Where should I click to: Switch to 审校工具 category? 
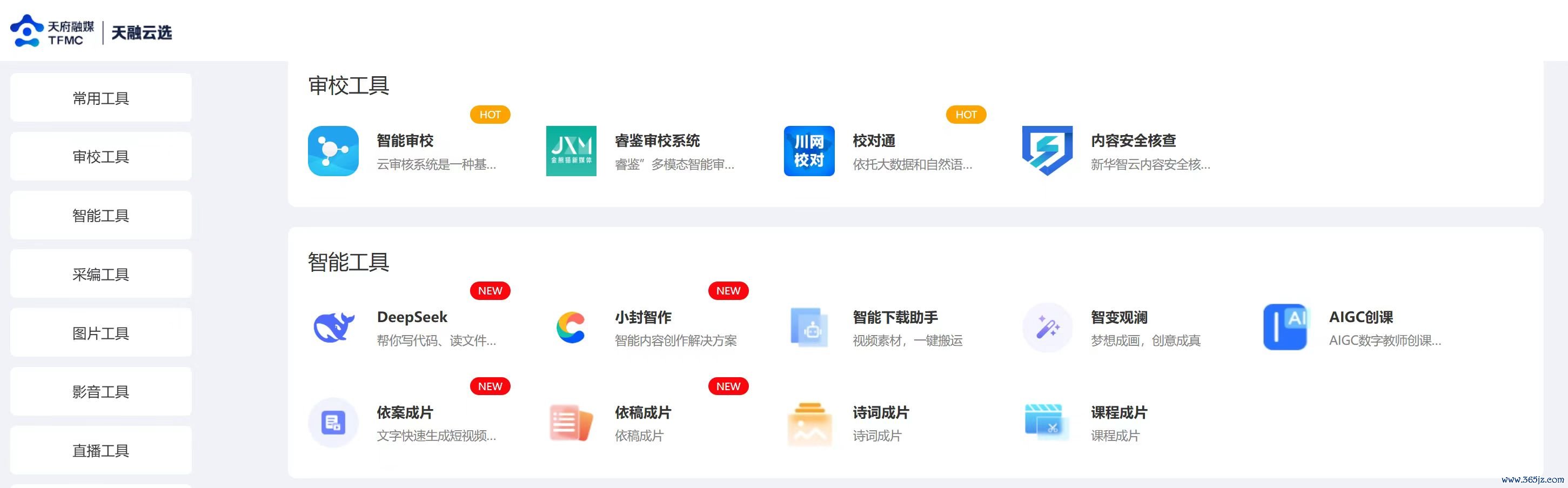100,156
